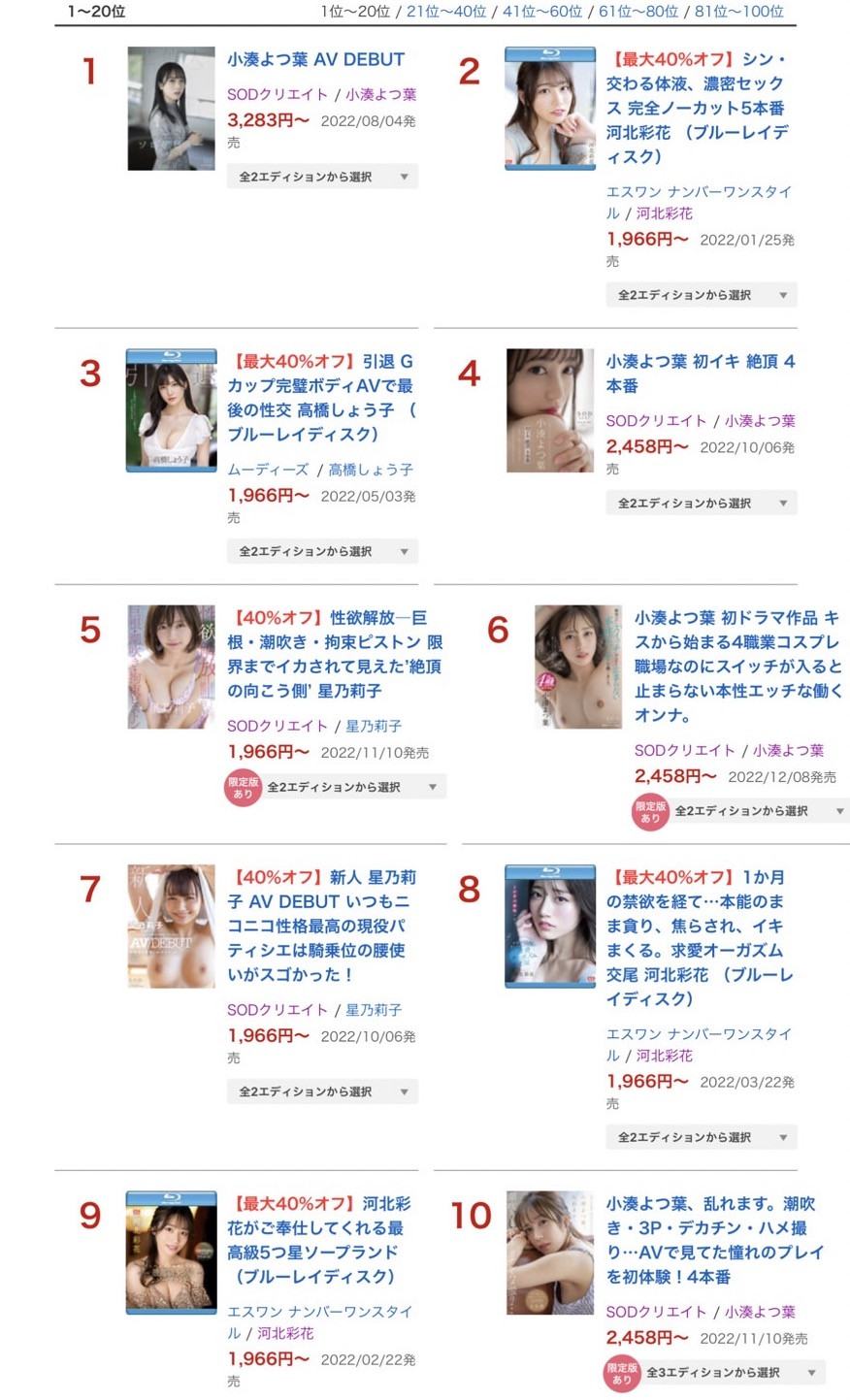Screen dimensions: 850x1400
Task: Open the ムーディーズ maker link
Action: pyautogui.click(x=268, y=470)
